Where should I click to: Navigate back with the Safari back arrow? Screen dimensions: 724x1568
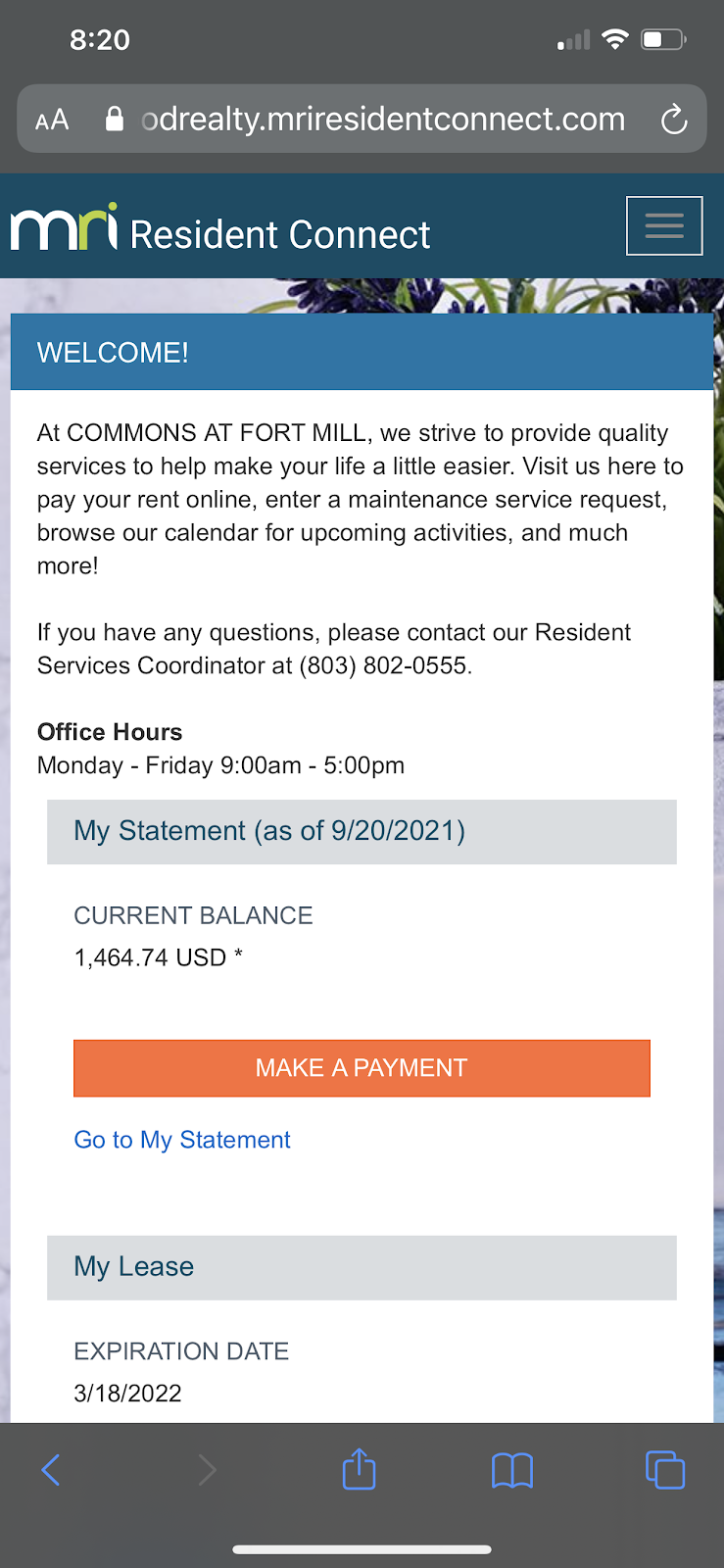pyautogui.click(x=51, y=1470)
